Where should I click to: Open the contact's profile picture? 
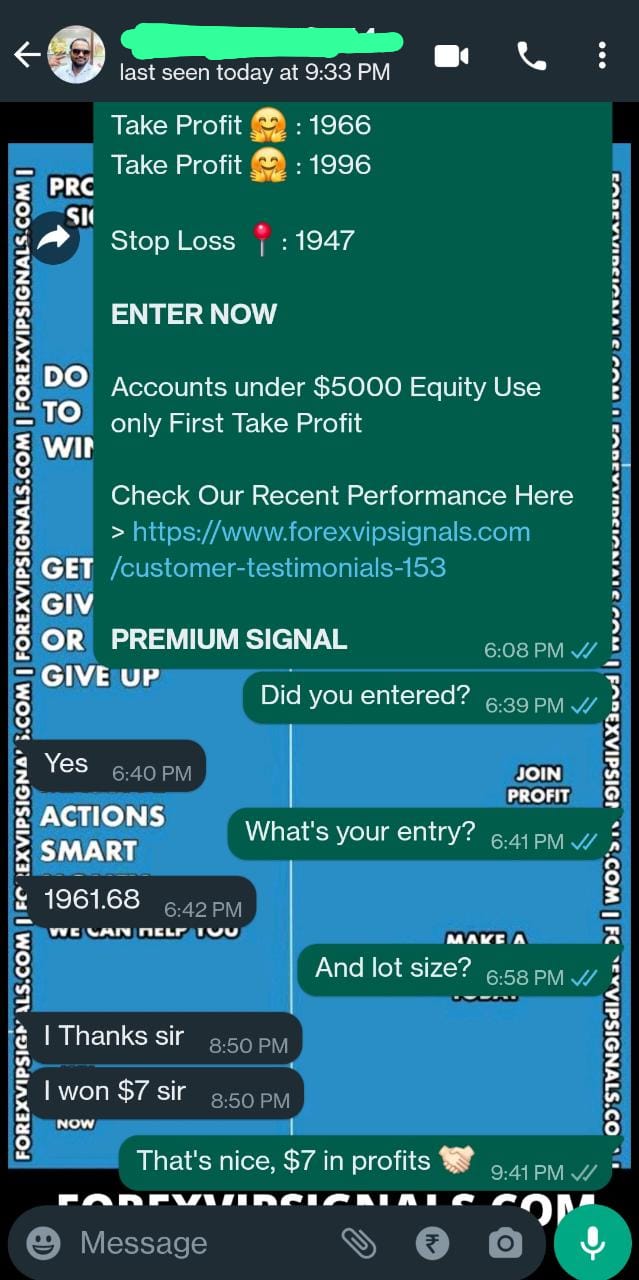point(76,55)
